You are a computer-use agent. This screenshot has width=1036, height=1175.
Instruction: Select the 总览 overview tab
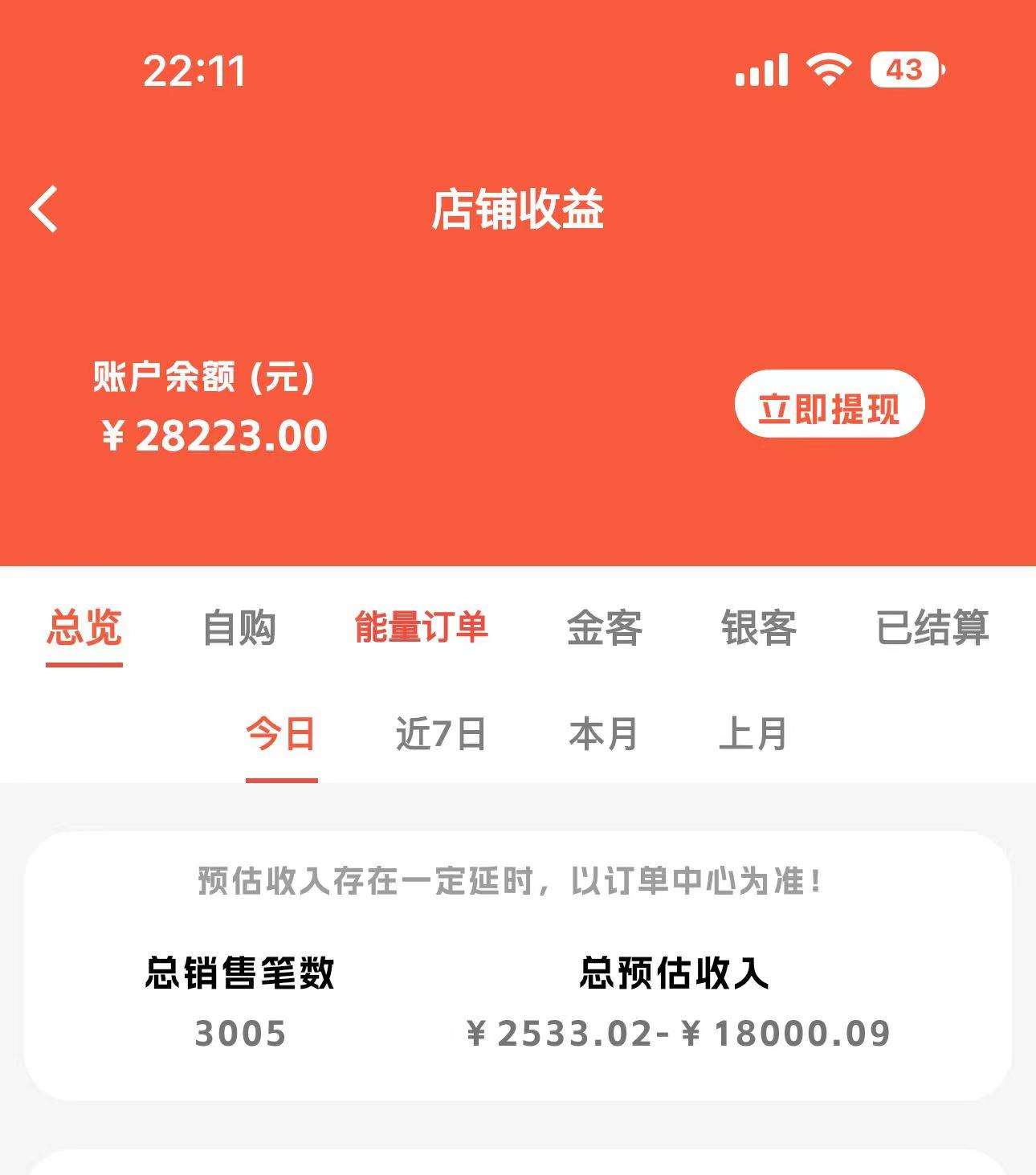tap(84, 628)
